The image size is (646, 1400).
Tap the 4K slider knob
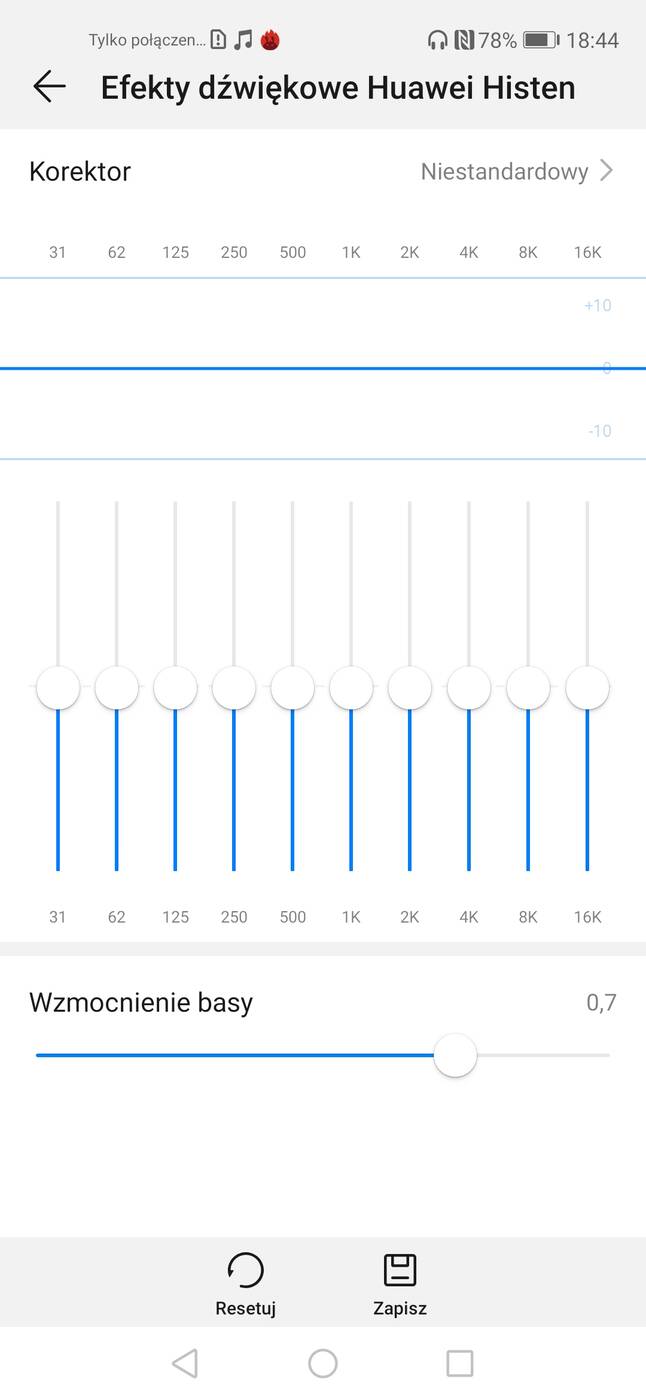point(469,688)
